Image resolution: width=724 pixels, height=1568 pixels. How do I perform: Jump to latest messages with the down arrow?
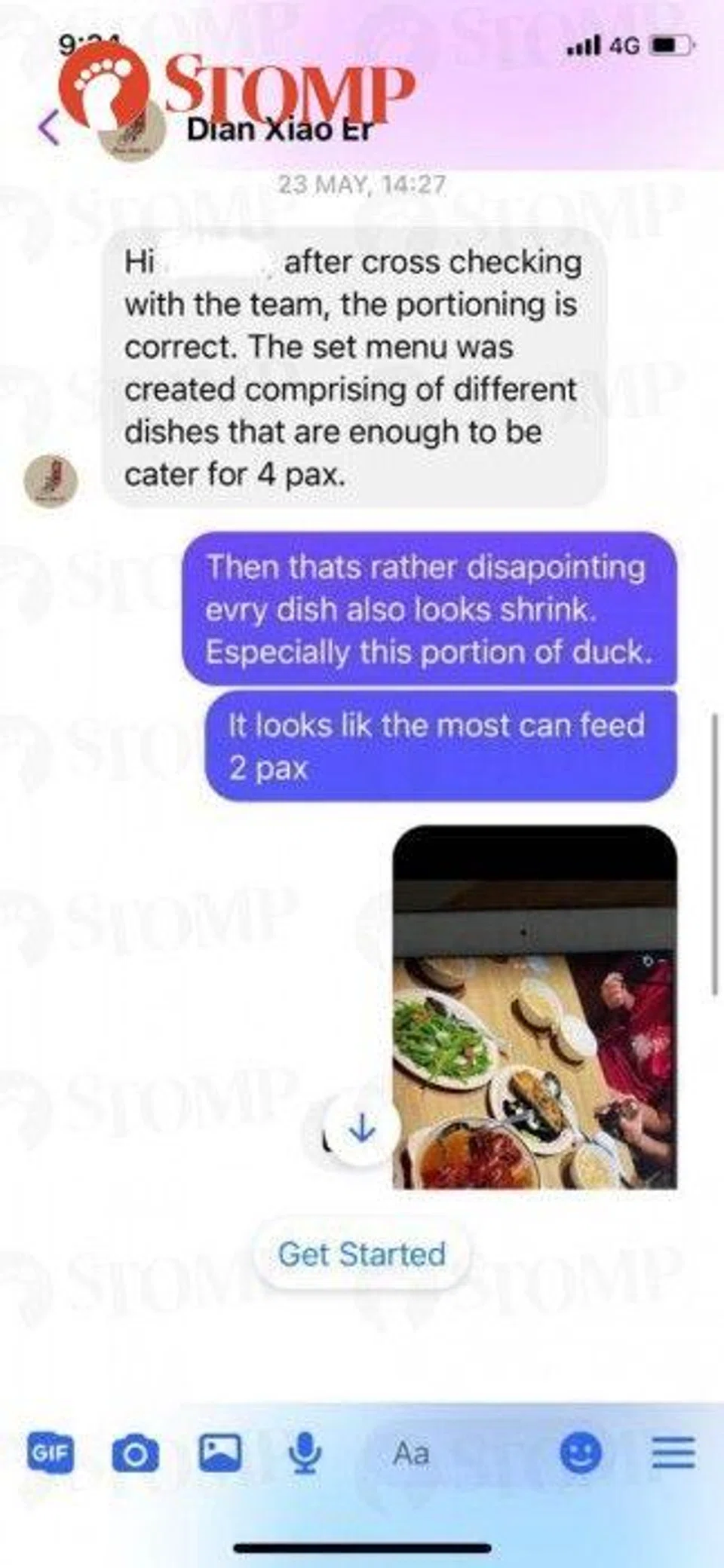362,1129
